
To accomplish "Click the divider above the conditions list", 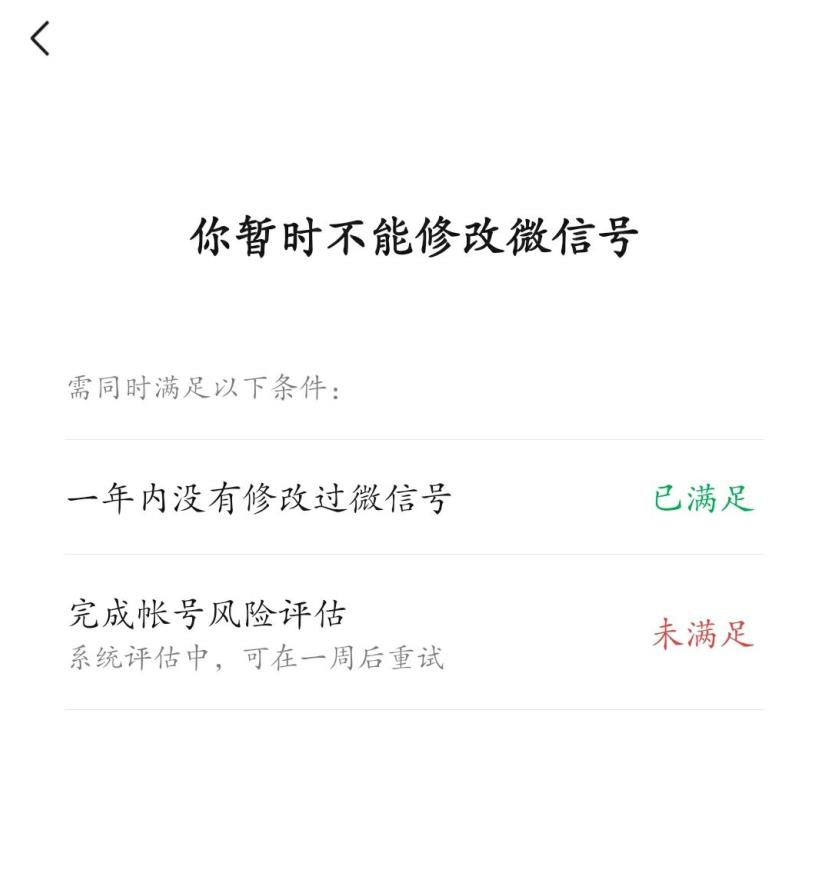I will coord(414,438).
